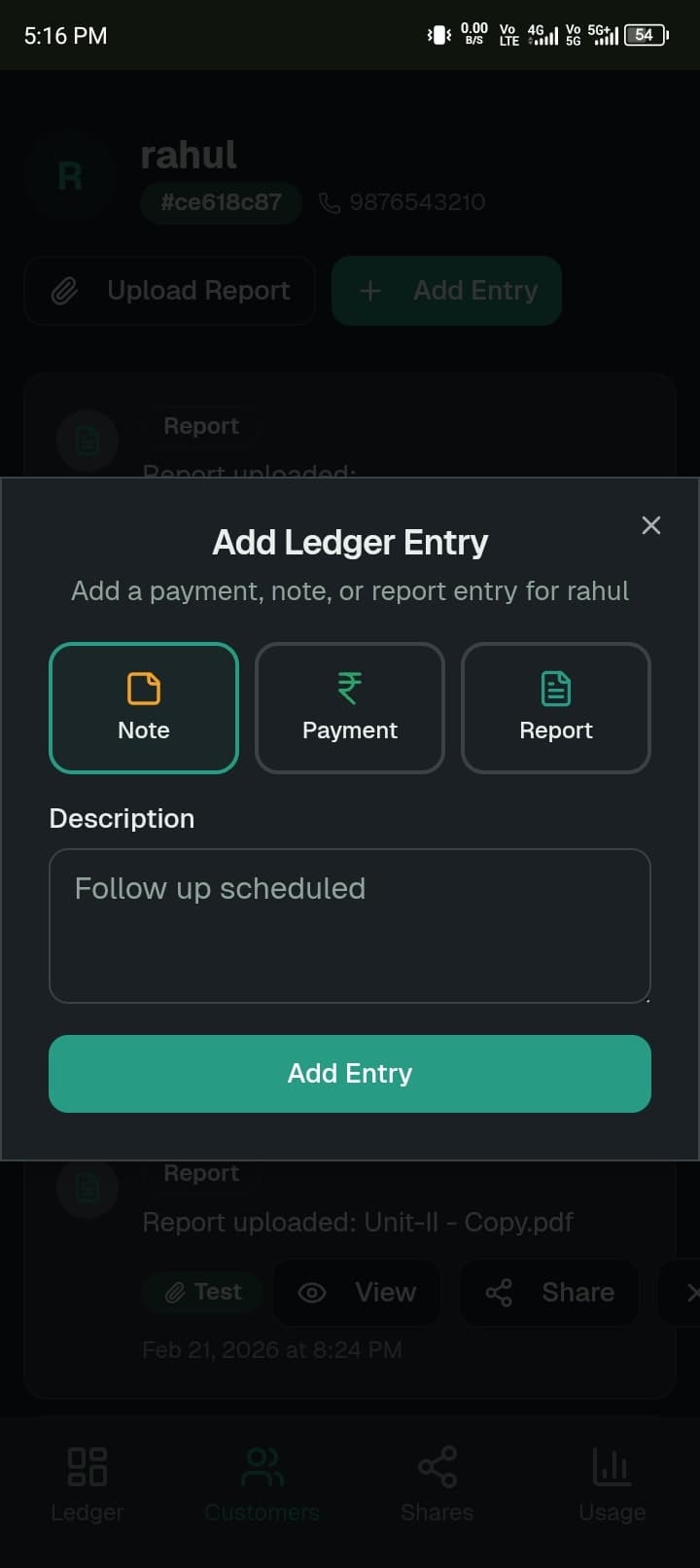
Task: Tap the Customers icon in bottom navigation
Action: tap(262, 1465)
